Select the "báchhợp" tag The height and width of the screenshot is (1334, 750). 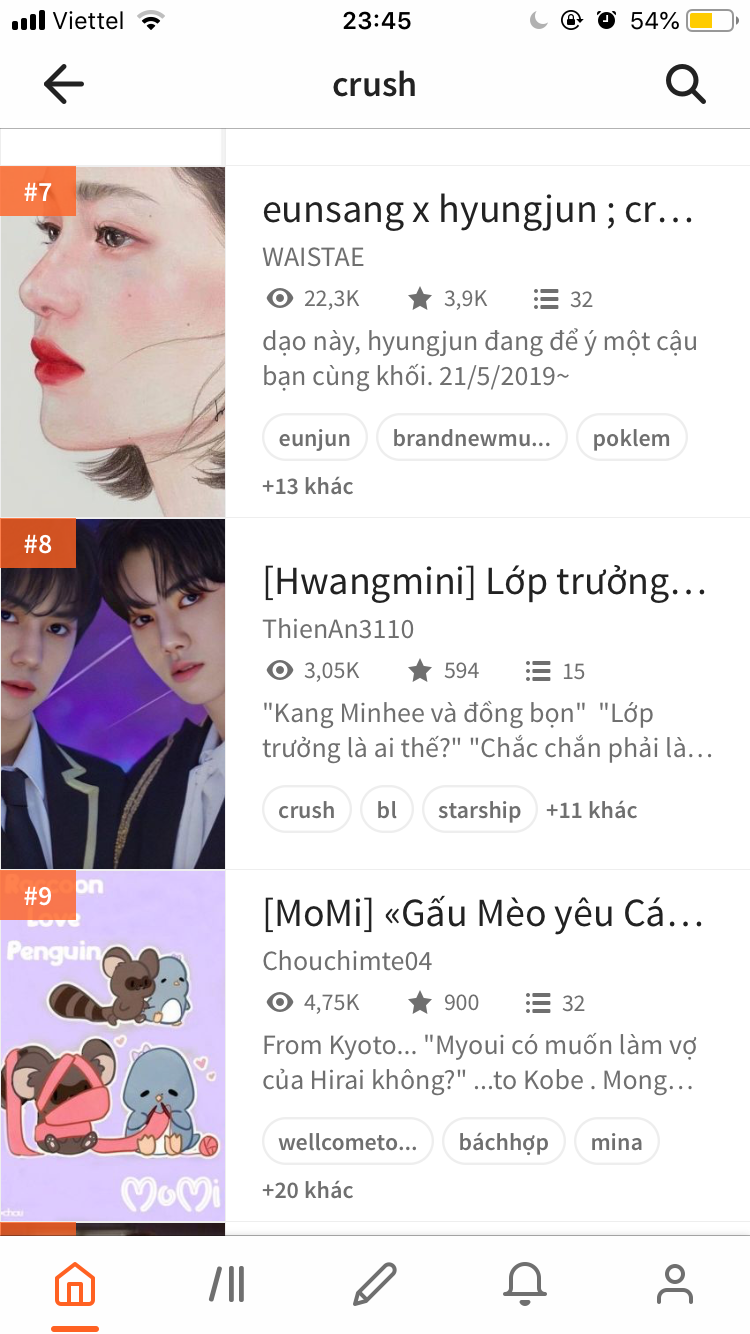pos(503,1142)
